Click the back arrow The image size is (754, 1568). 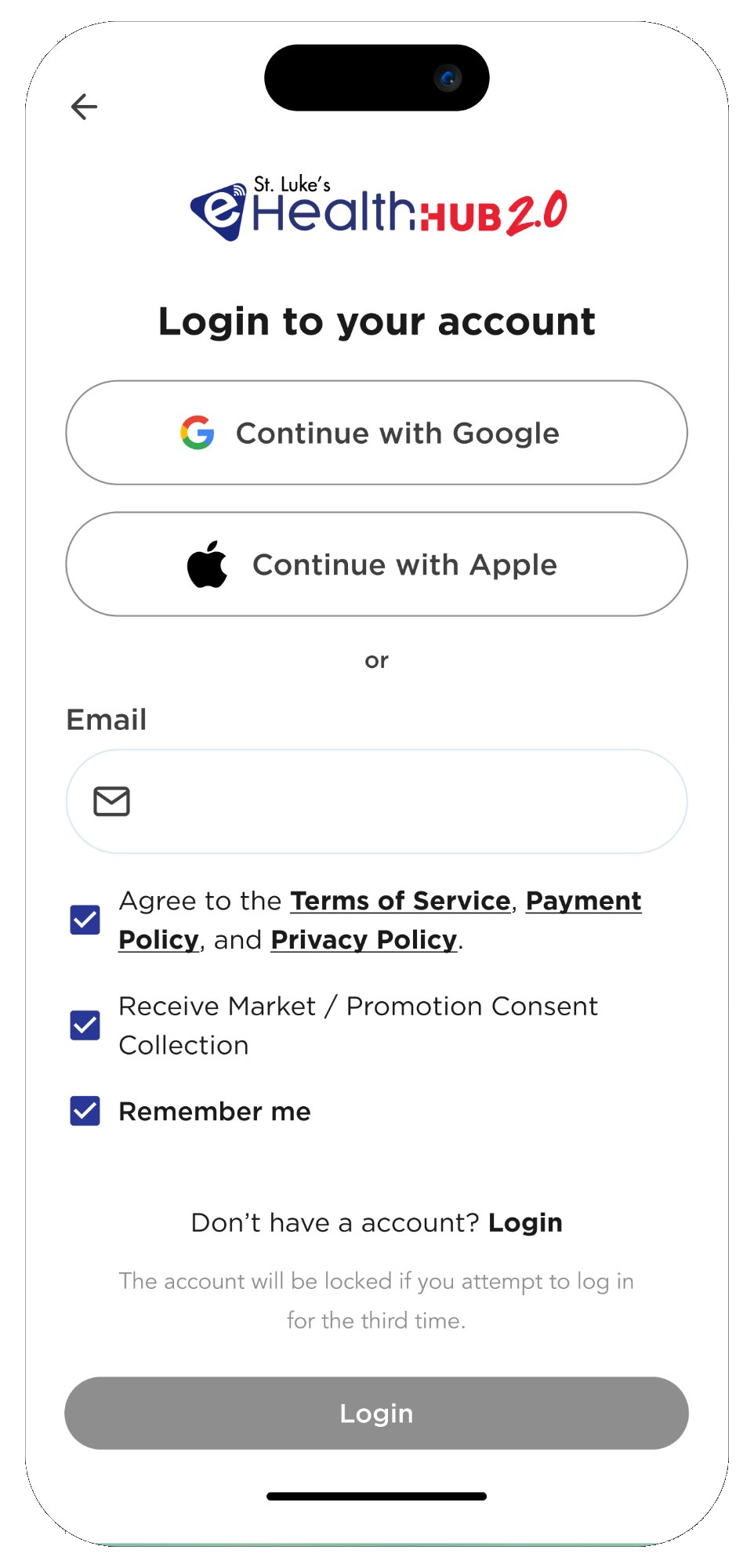tap(84, 107)
